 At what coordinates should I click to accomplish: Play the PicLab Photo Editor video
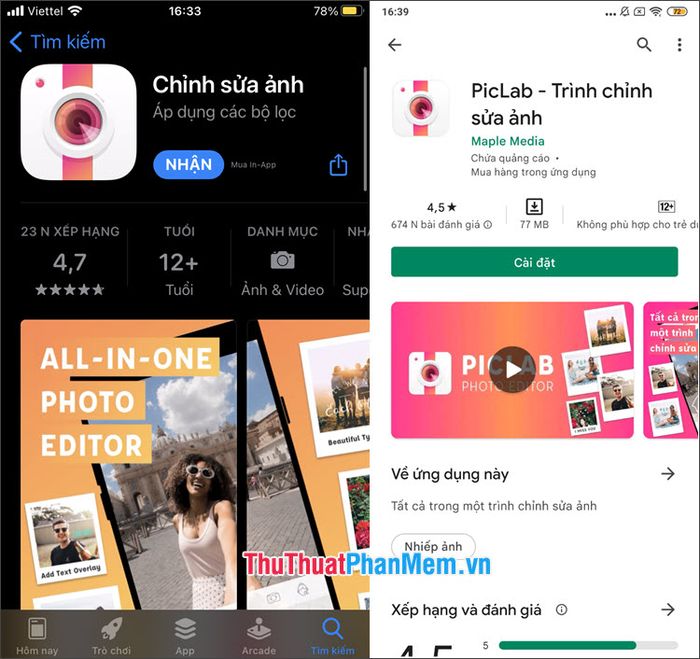coord(512,370)
